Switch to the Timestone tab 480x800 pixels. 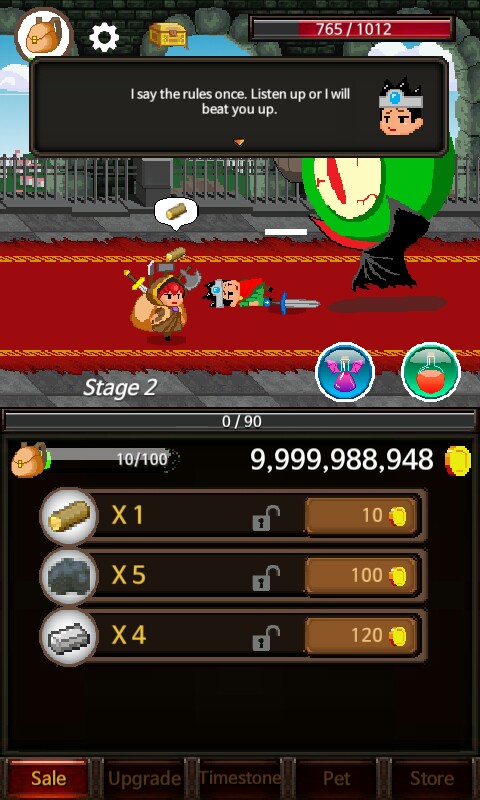point(240,779)
